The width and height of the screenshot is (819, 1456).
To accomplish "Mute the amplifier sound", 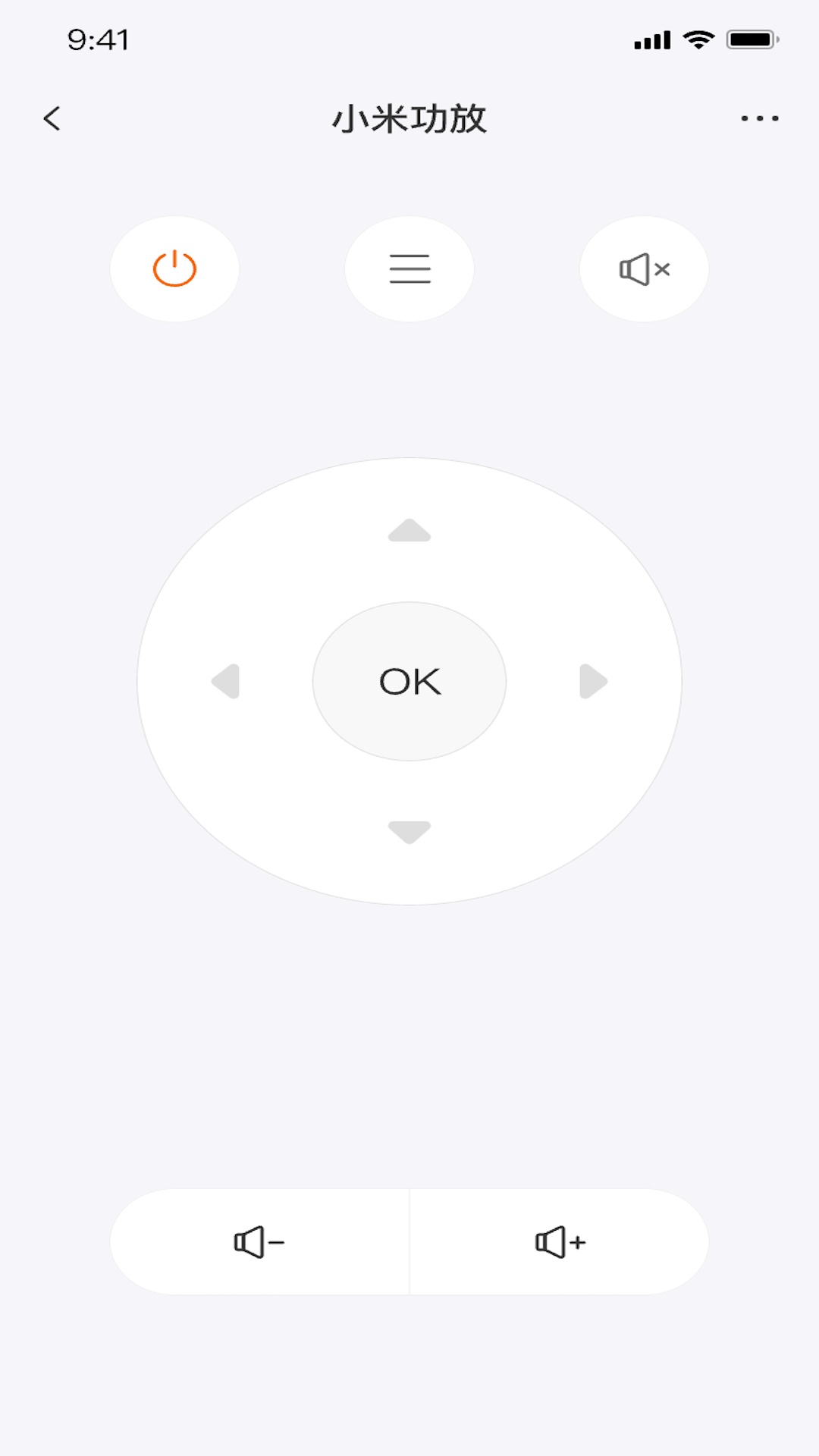I will pyautogui.click(x=644, y=269).
